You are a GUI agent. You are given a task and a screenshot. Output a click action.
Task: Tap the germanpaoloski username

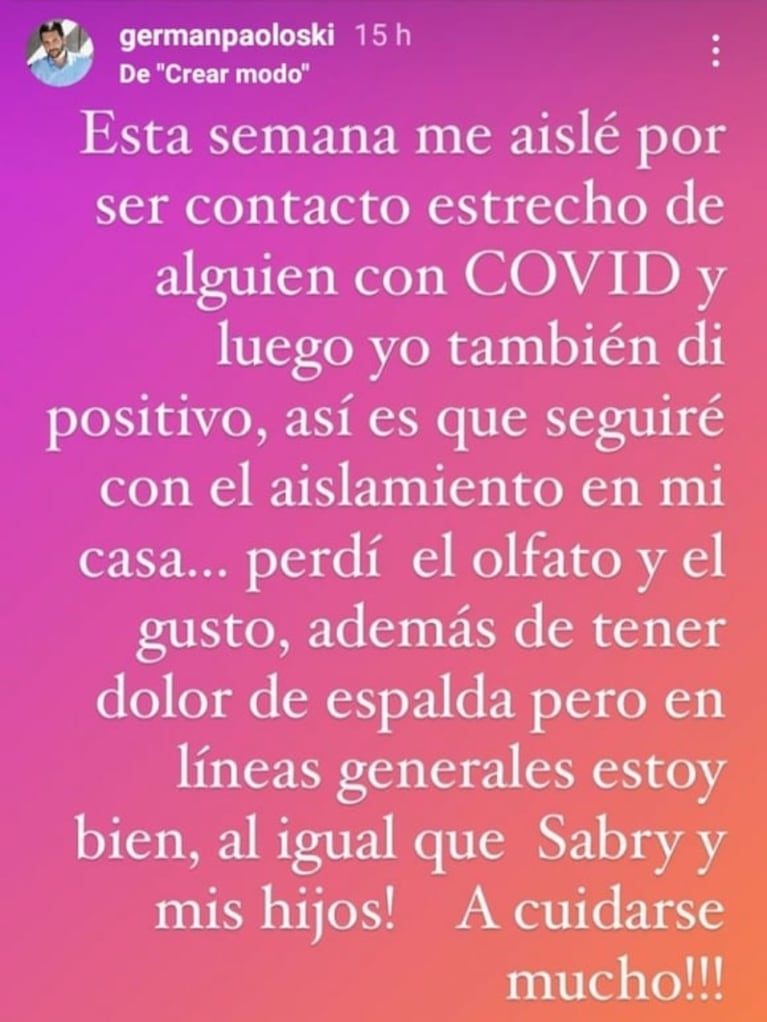(230, 37)
